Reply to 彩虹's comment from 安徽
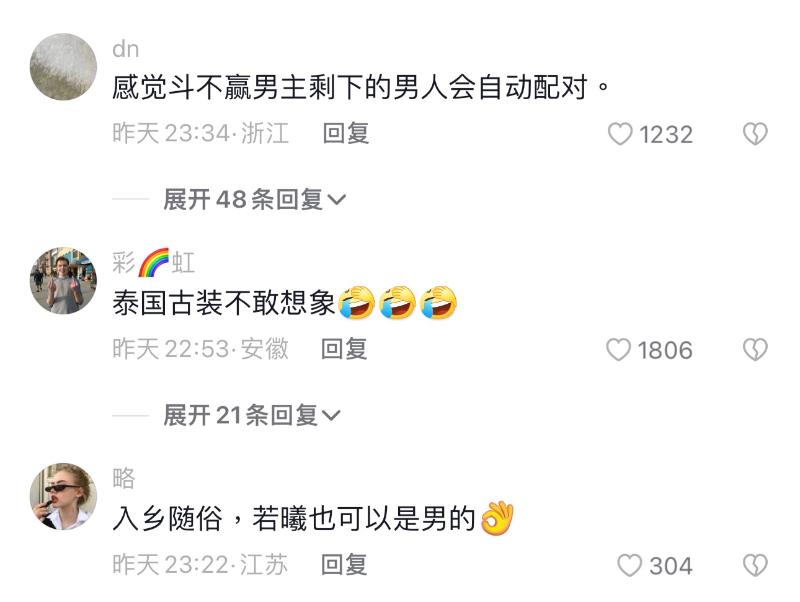The image size is (800, 602). pos(344,348)
